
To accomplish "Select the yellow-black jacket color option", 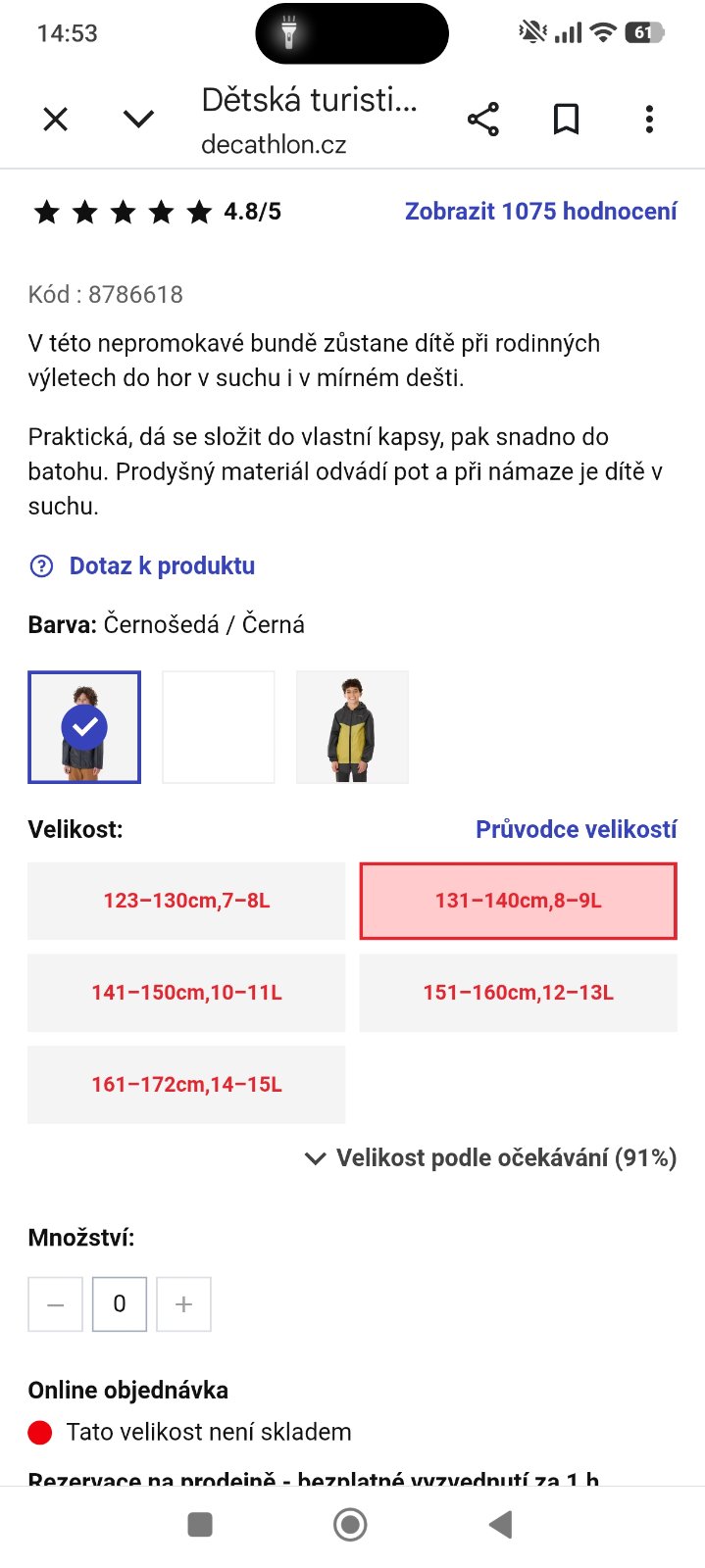I will coord(352,727).
